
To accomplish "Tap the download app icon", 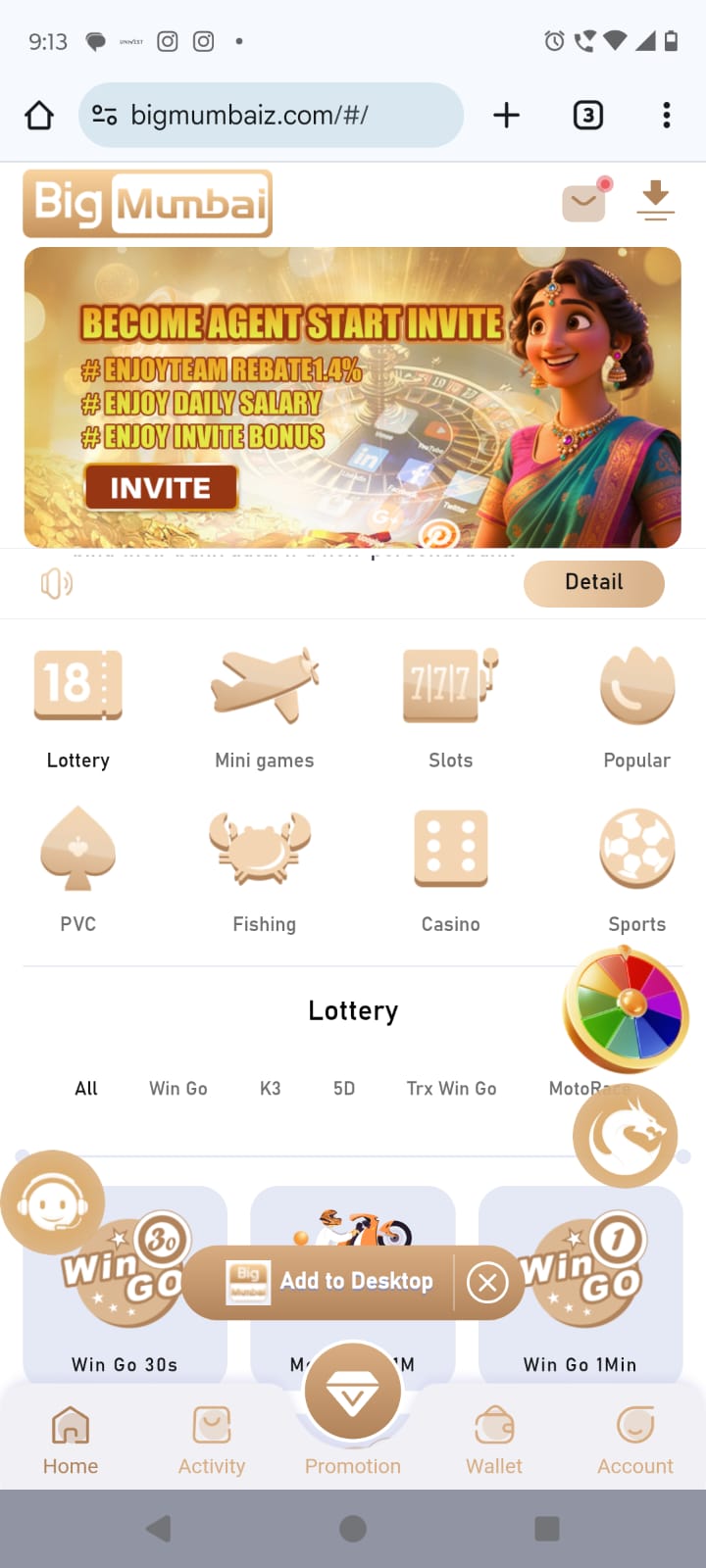I will click(x=655, y=201).
